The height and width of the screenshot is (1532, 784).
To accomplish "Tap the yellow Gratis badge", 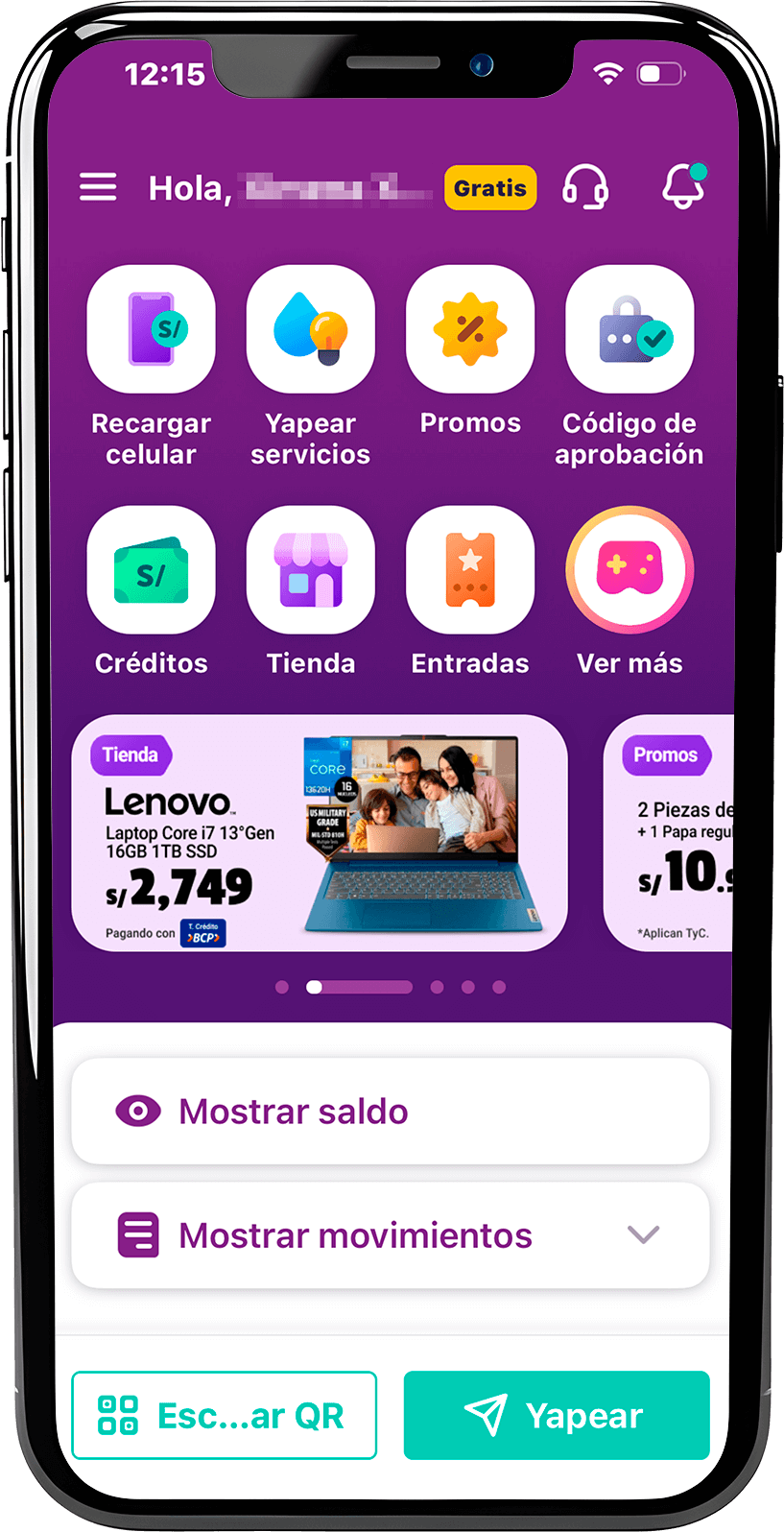I will coord(490,188).
